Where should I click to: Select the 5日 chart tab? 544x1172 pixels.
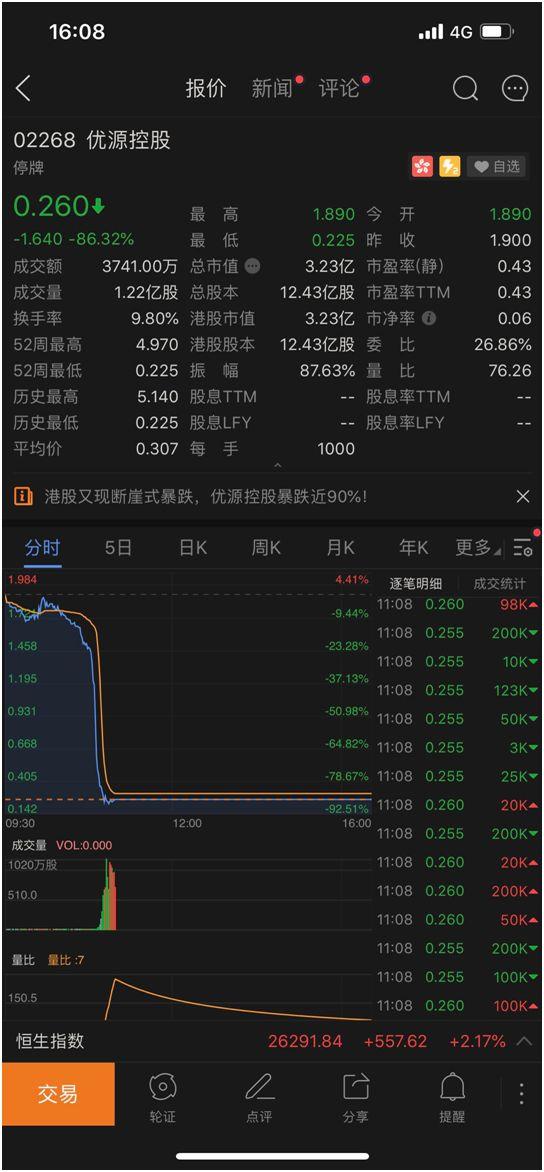pyautogui.click(x=118, y=548)
